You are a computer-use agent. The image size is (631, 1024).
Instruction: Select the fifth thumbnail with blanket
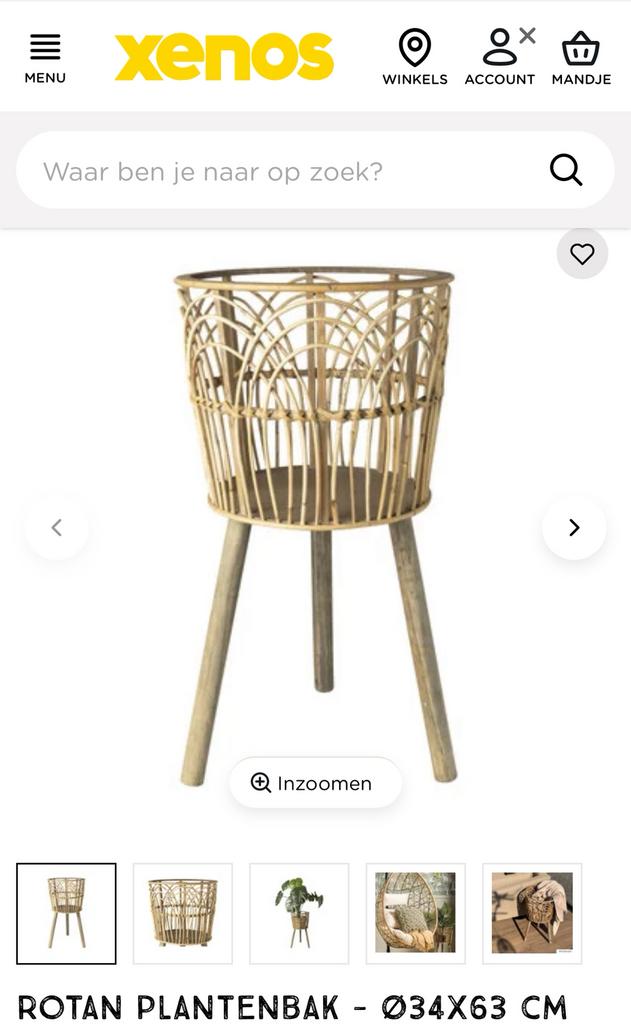pyautogui.click(x=532, y=913)
